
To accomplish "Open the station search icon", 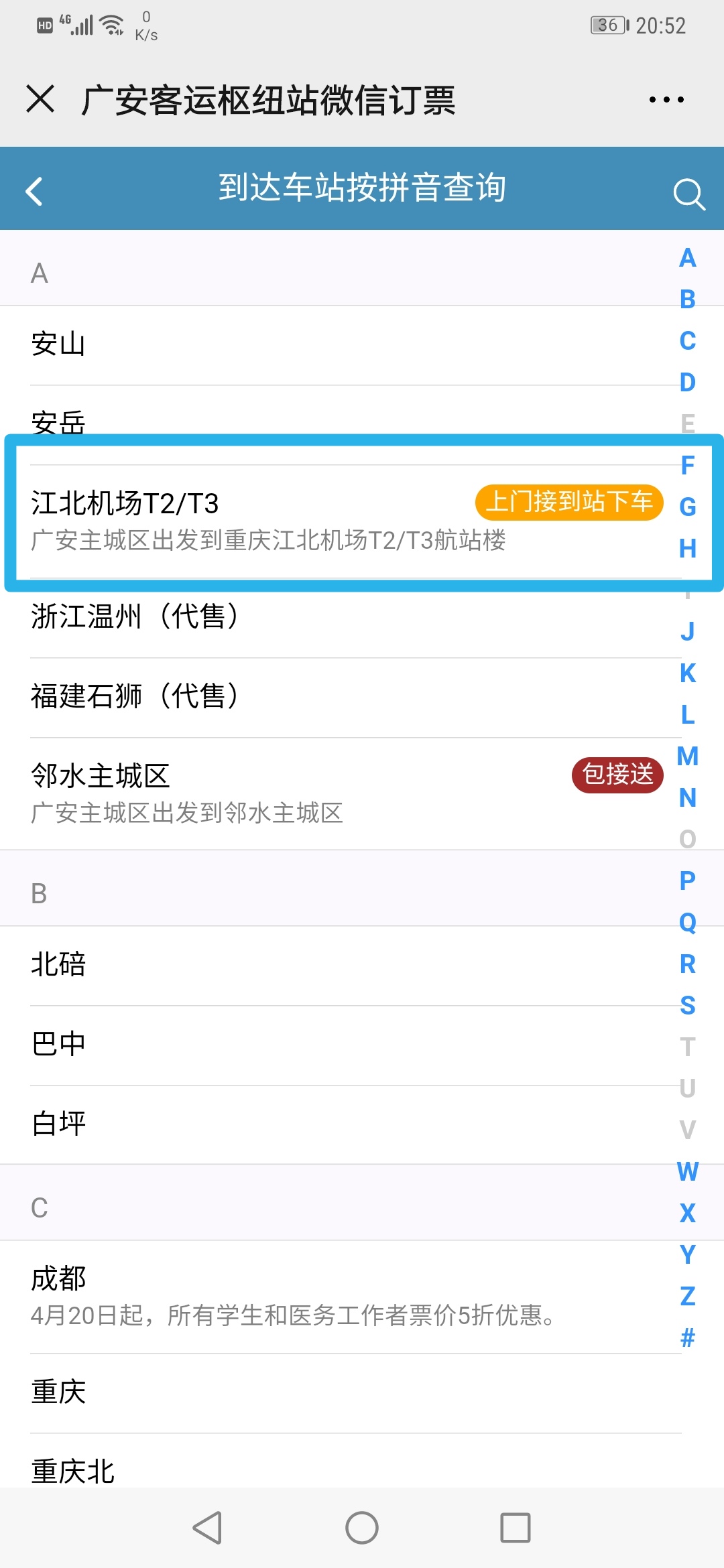I will (688, 194).
